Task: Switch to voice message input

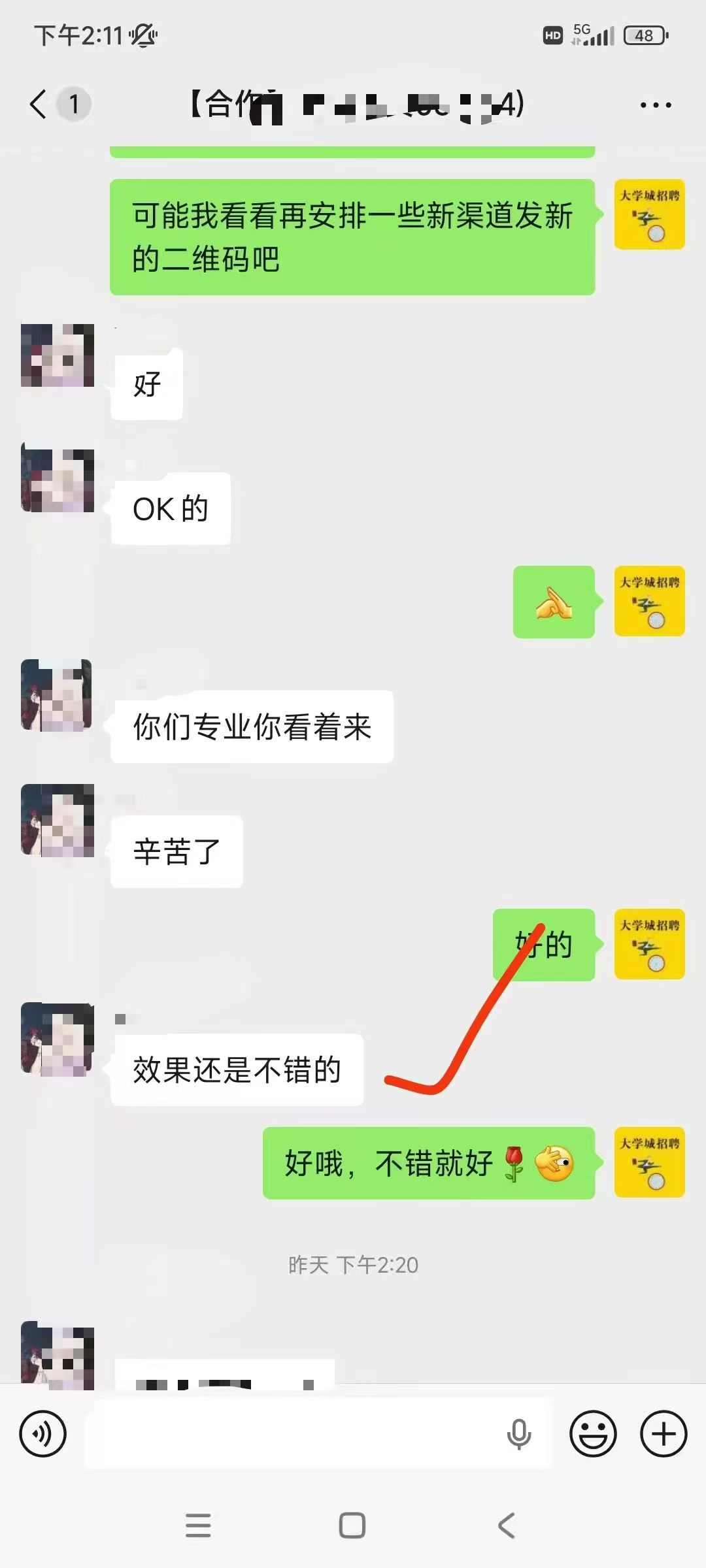Action: [x=43, y=1434]
